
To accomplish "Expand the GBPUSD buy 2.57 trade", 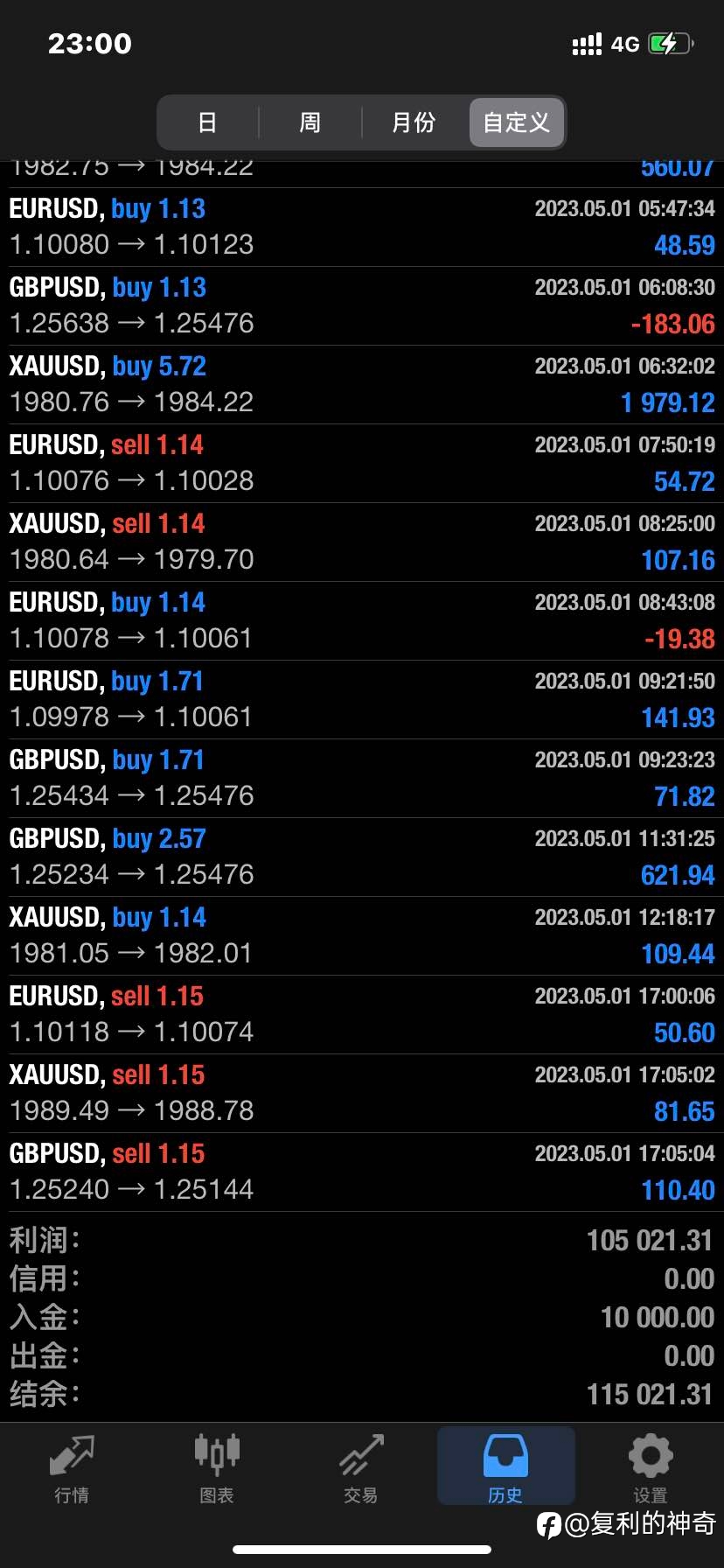I will click(362, 857).
